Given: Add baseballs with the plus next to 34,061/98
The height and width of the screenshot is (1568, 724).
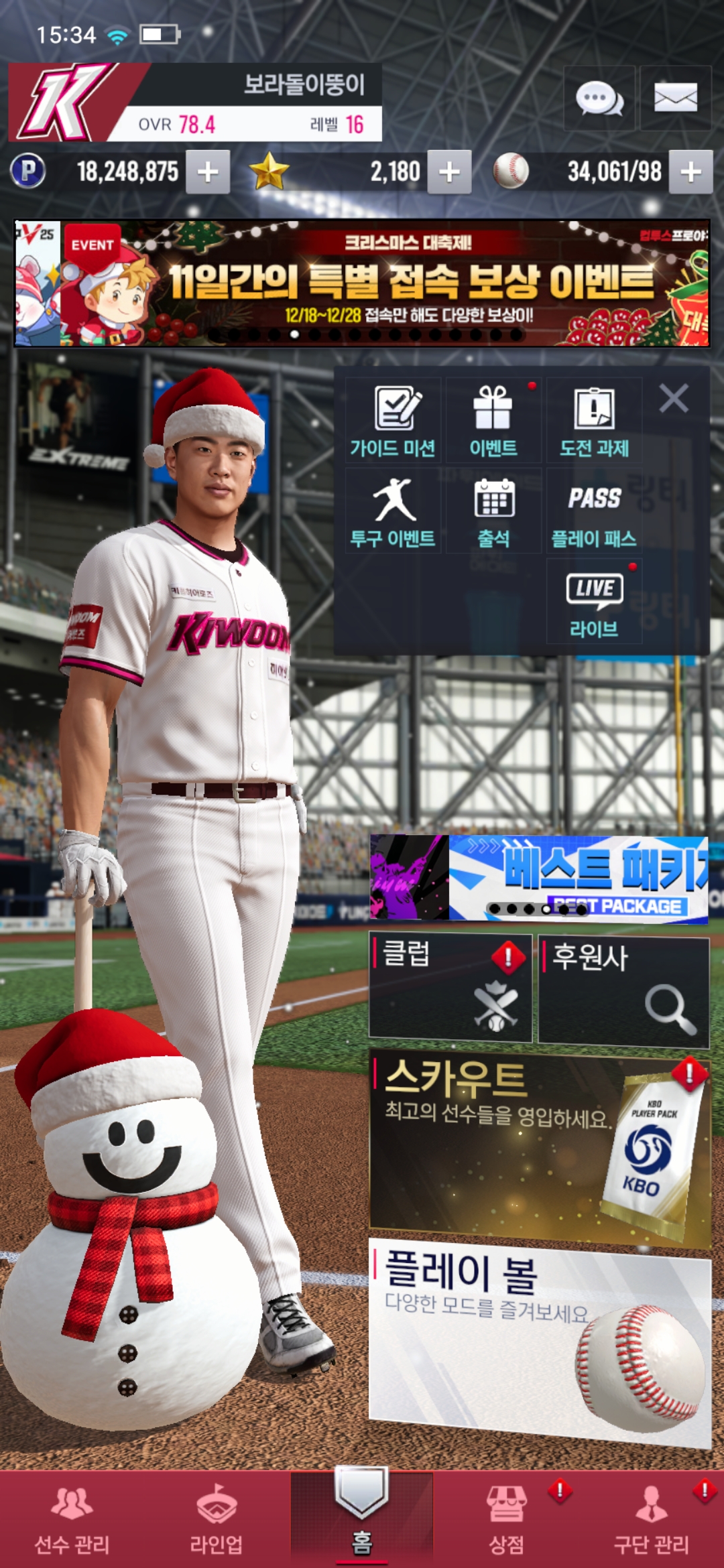Looking at the screenshot, I should [x=690, y=172].
